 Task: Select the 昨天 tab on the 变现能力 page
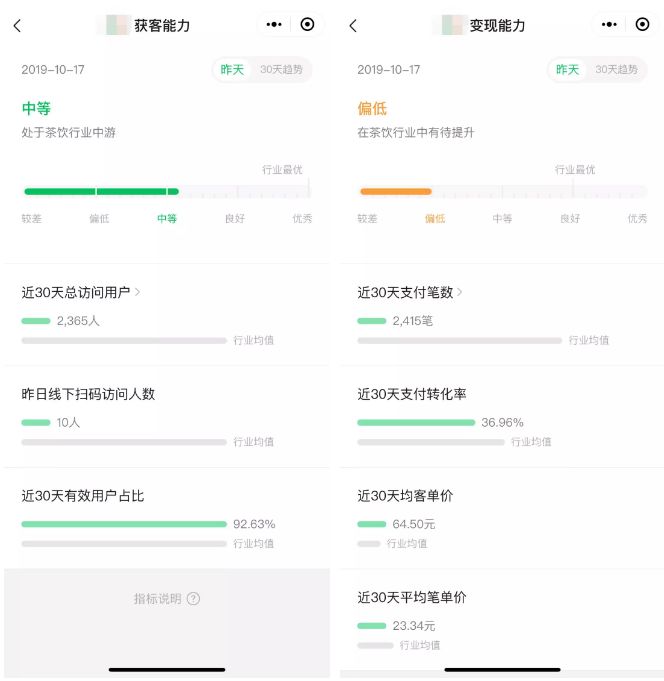pyautogui.click(x=567, y=70)
